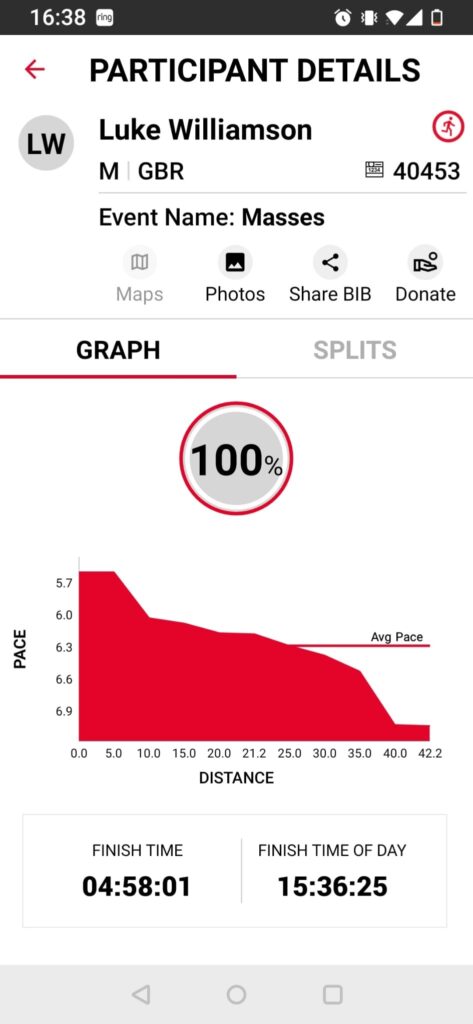
Task: View Luke Williamson's race photos
Action: click(x=235, y=276)
